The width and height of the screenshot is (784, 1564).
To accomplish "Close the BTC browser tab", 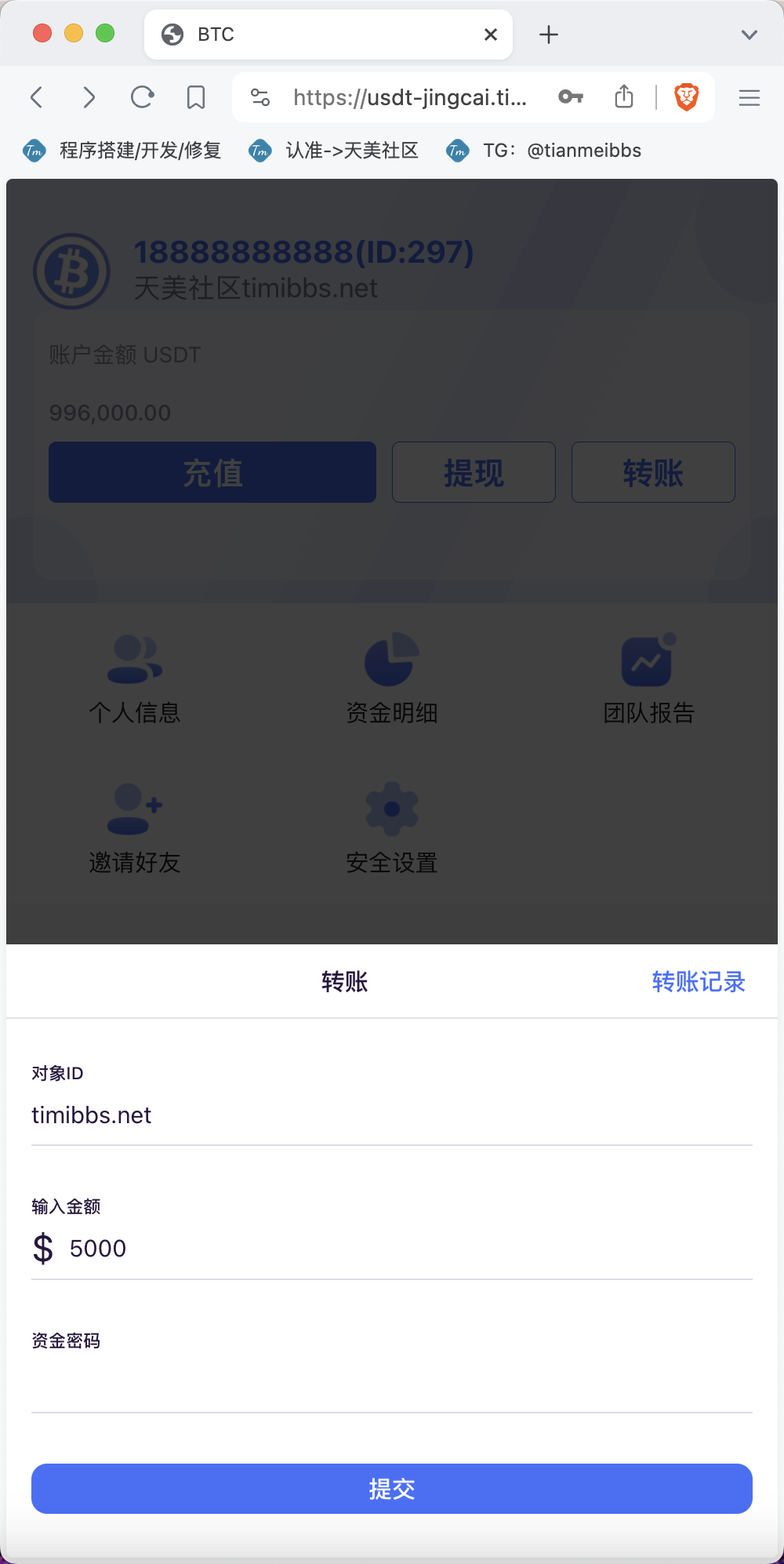I will 491,35.
